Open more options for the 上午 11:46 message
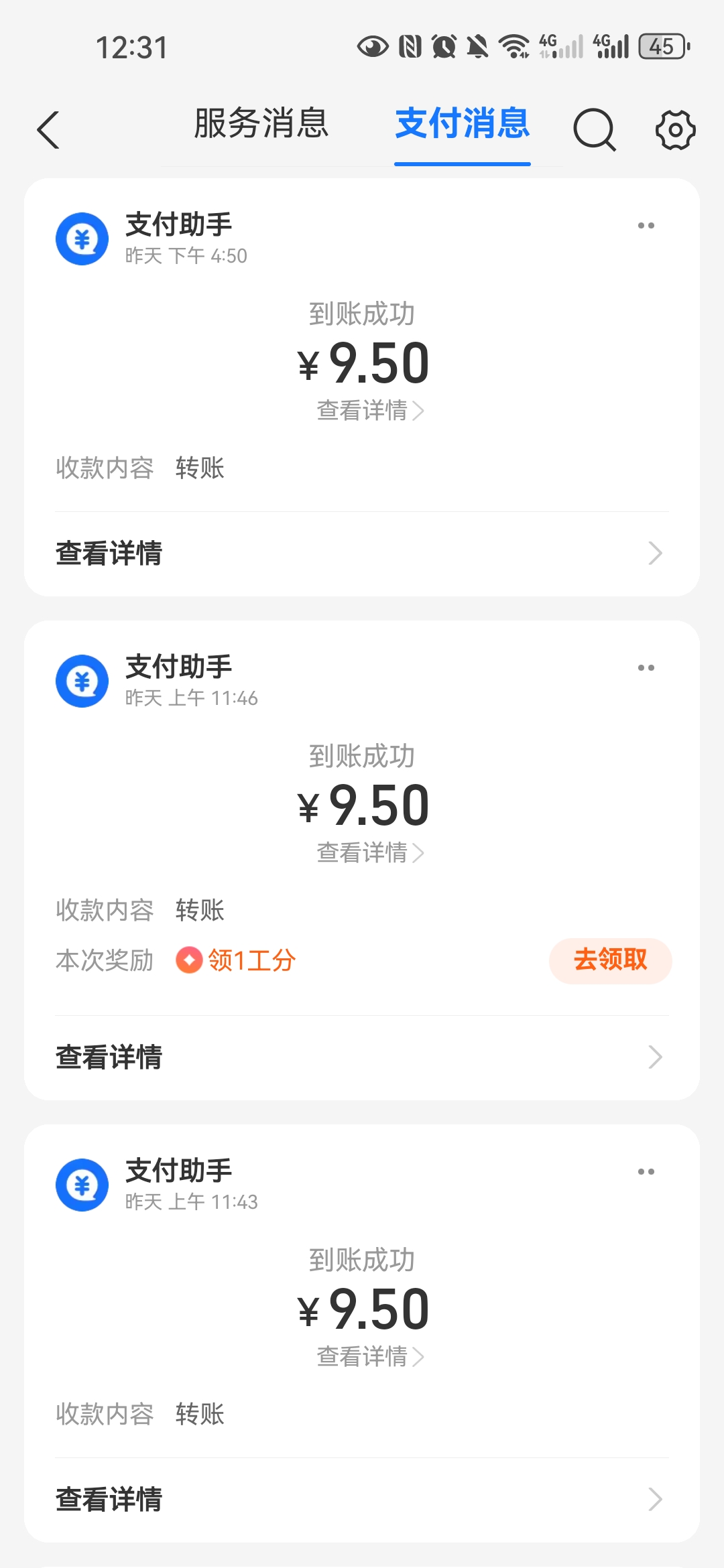The image size is (724, 1568). point(646,668)
